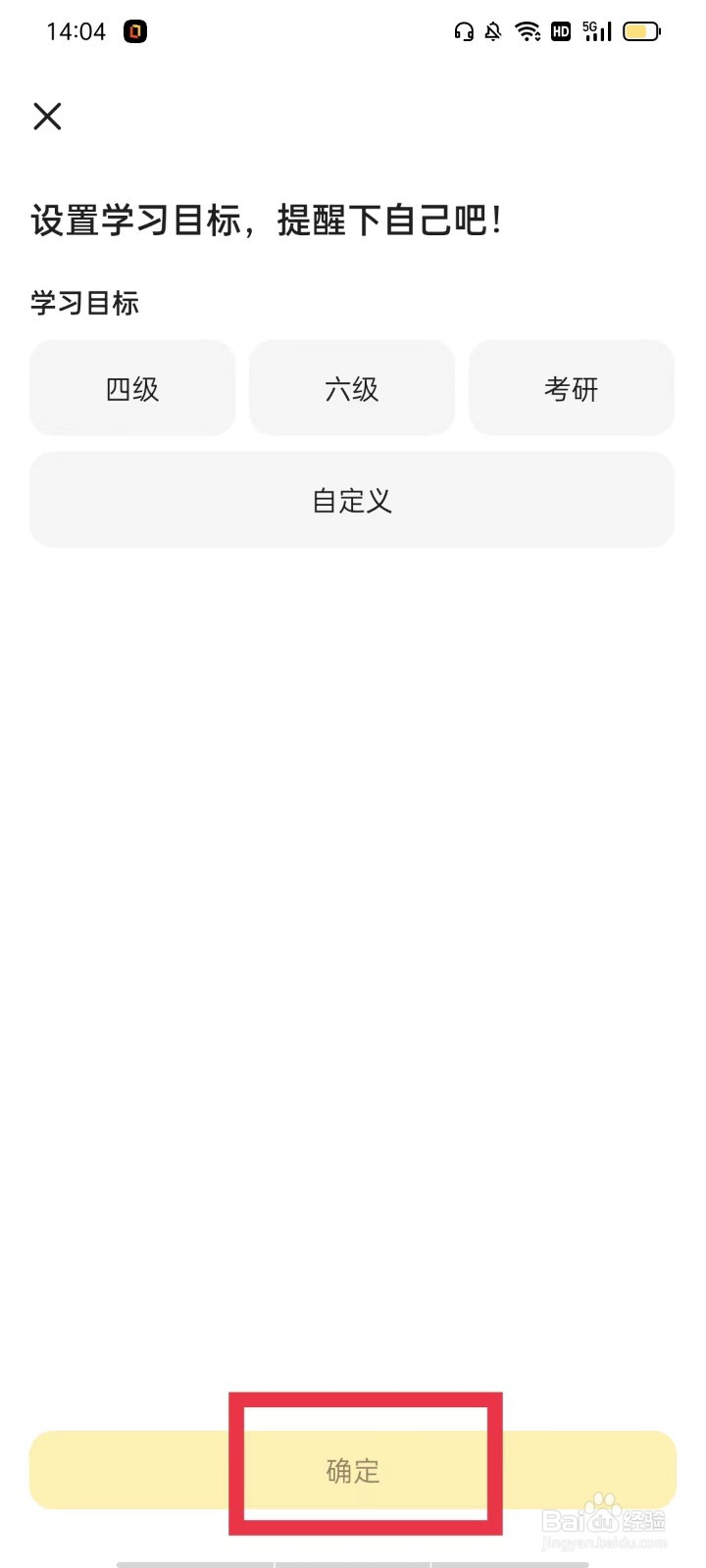Image resolution: width=706 pixels, height=1568 pixels.
Task: Select the 六级 study goal option
Action: 352,387
